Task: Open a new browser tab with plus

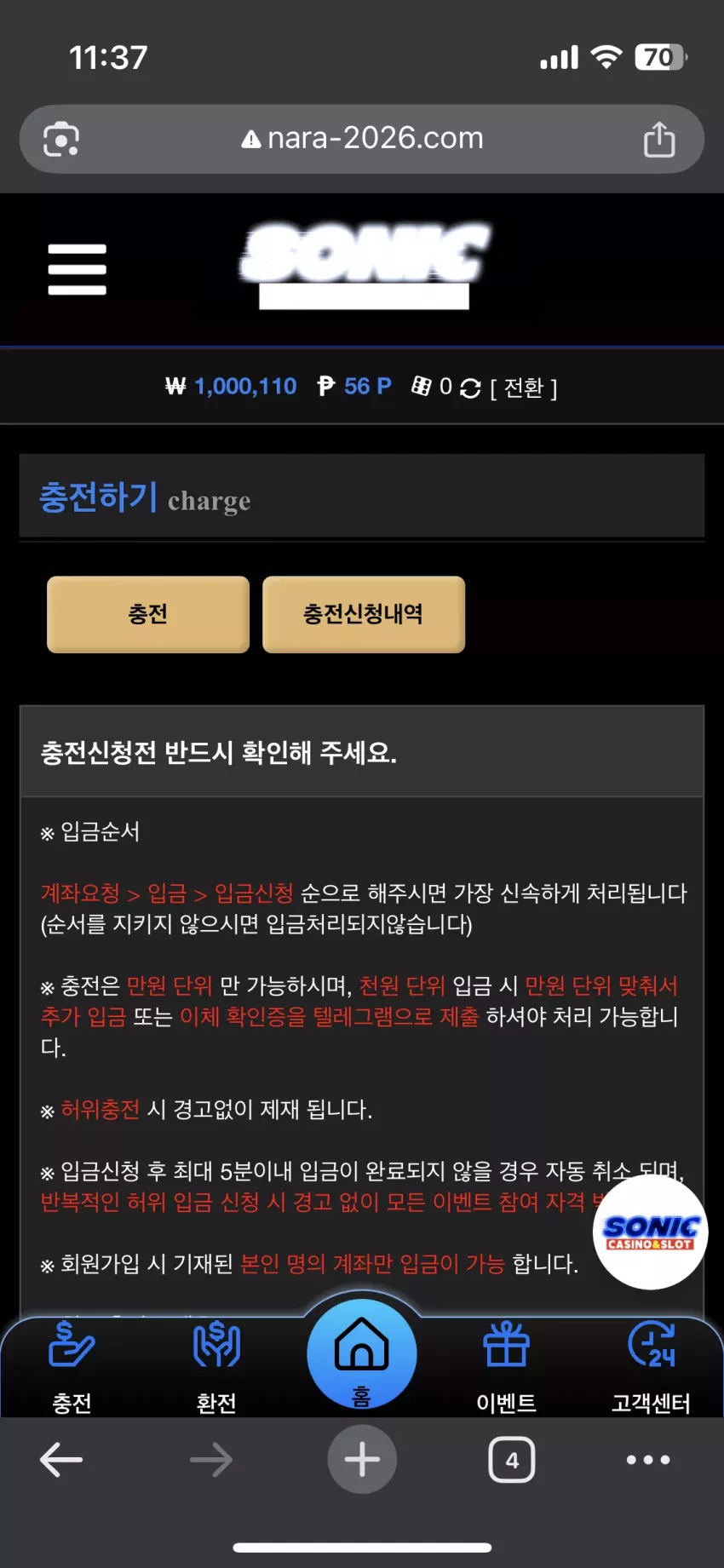Action: point(362,1460)
